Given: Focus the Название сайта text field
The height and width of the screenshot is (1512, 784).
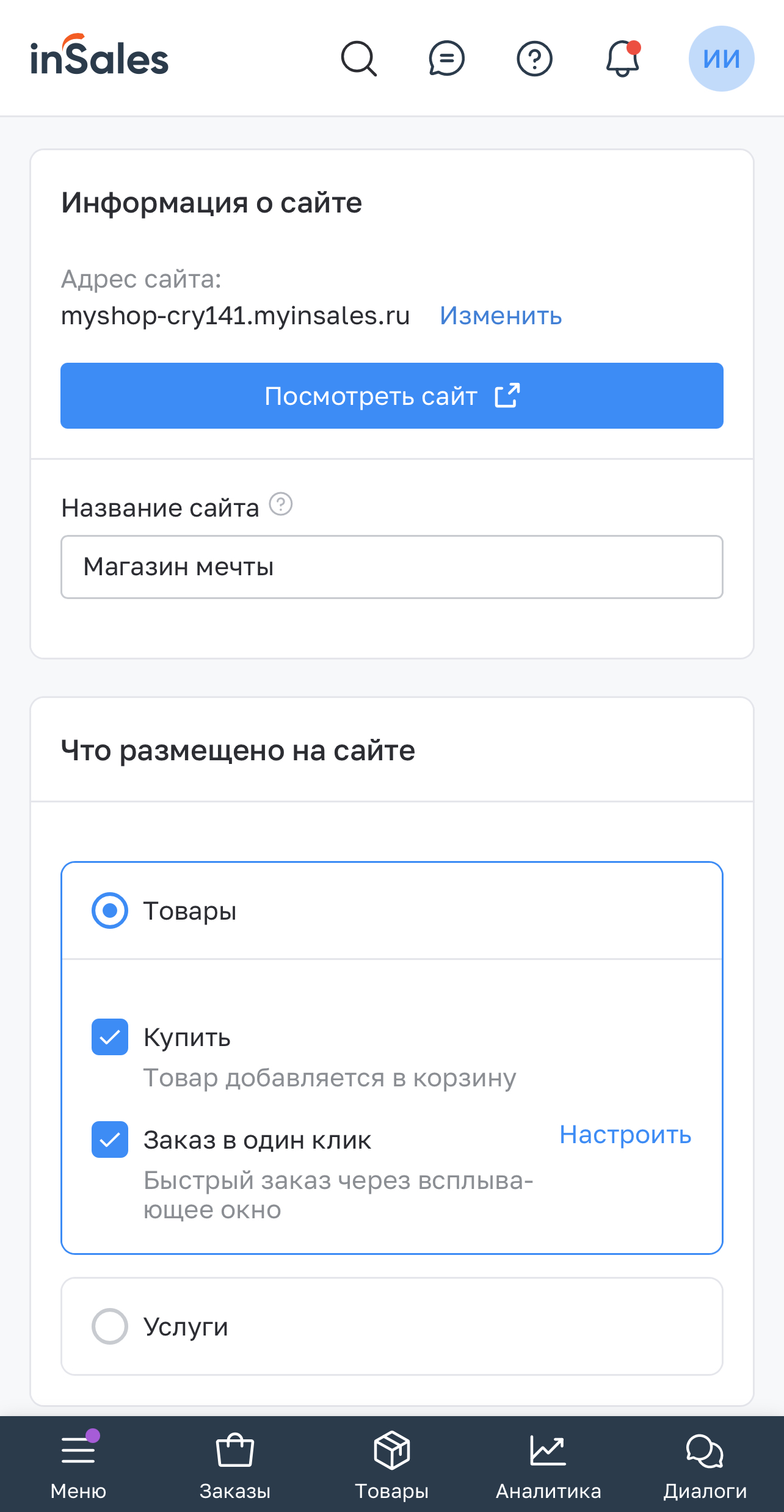Looking at the screenshot, I should pos(392,567).
